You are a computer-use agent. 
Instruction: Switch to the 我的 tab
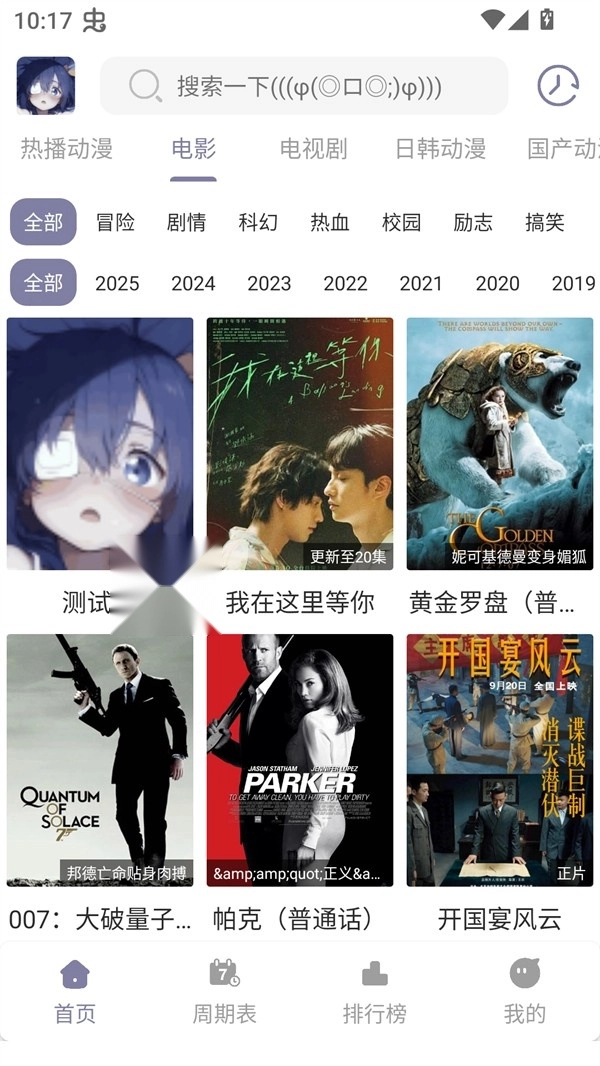point(525,991)
